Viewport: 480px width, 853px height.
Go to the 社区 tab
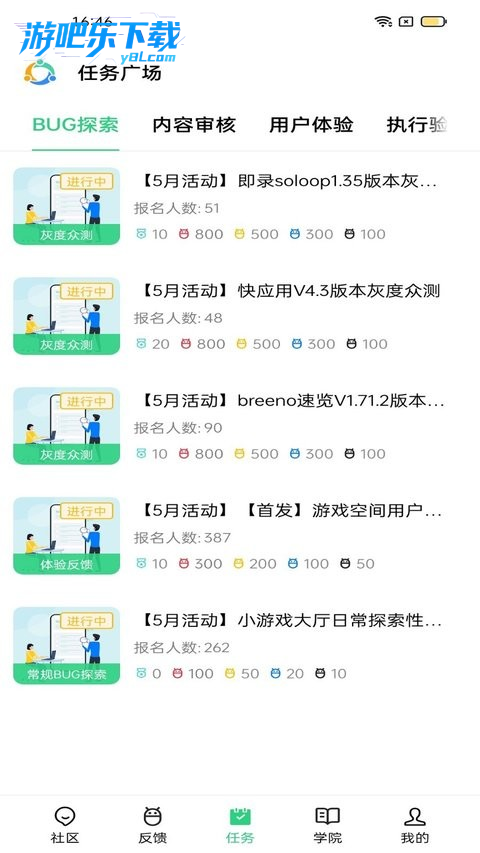click(x=65, y=825)
